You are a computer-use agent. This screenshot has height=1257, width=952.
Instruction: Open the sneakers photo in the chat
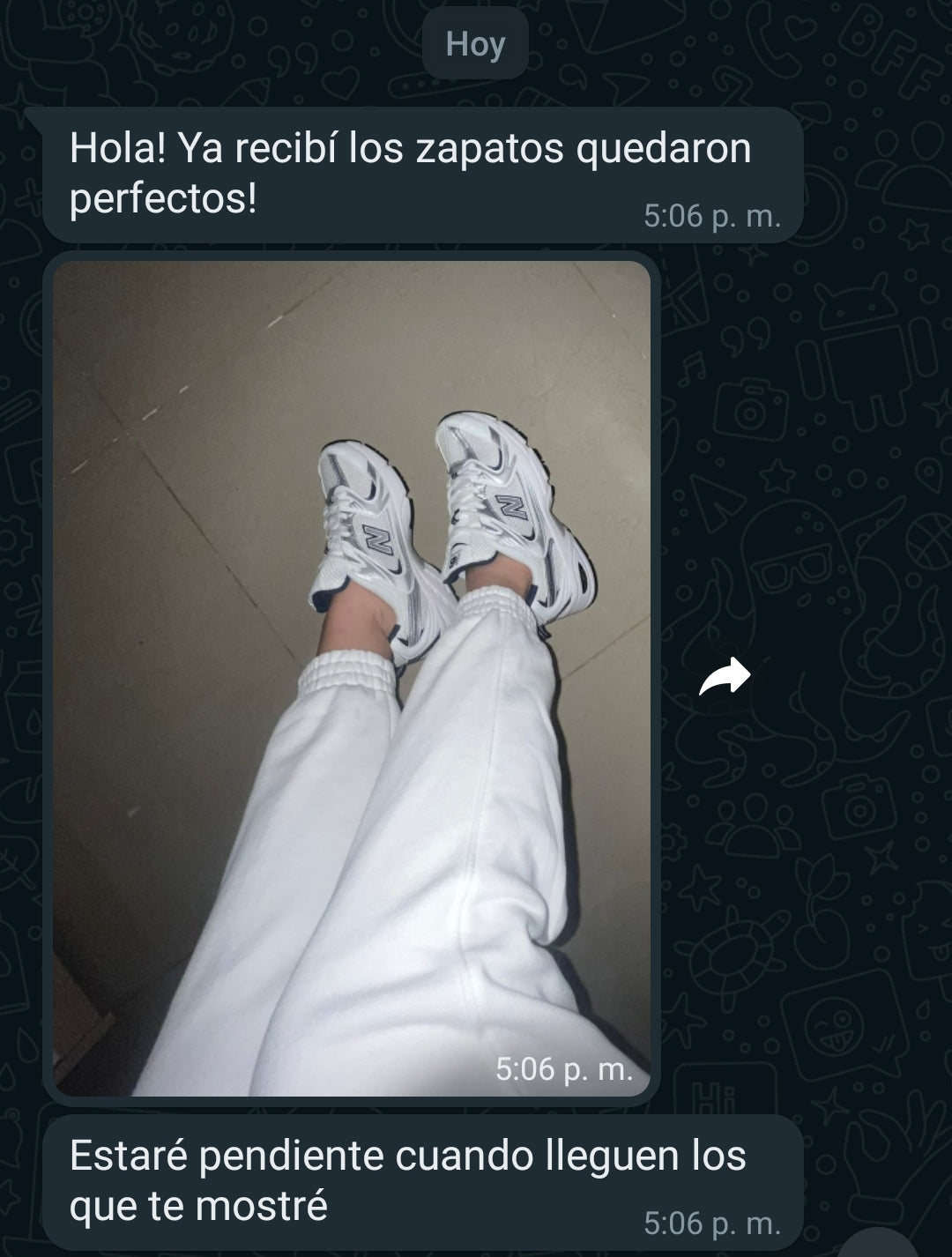pyautogui.click(x=351, y=679)
